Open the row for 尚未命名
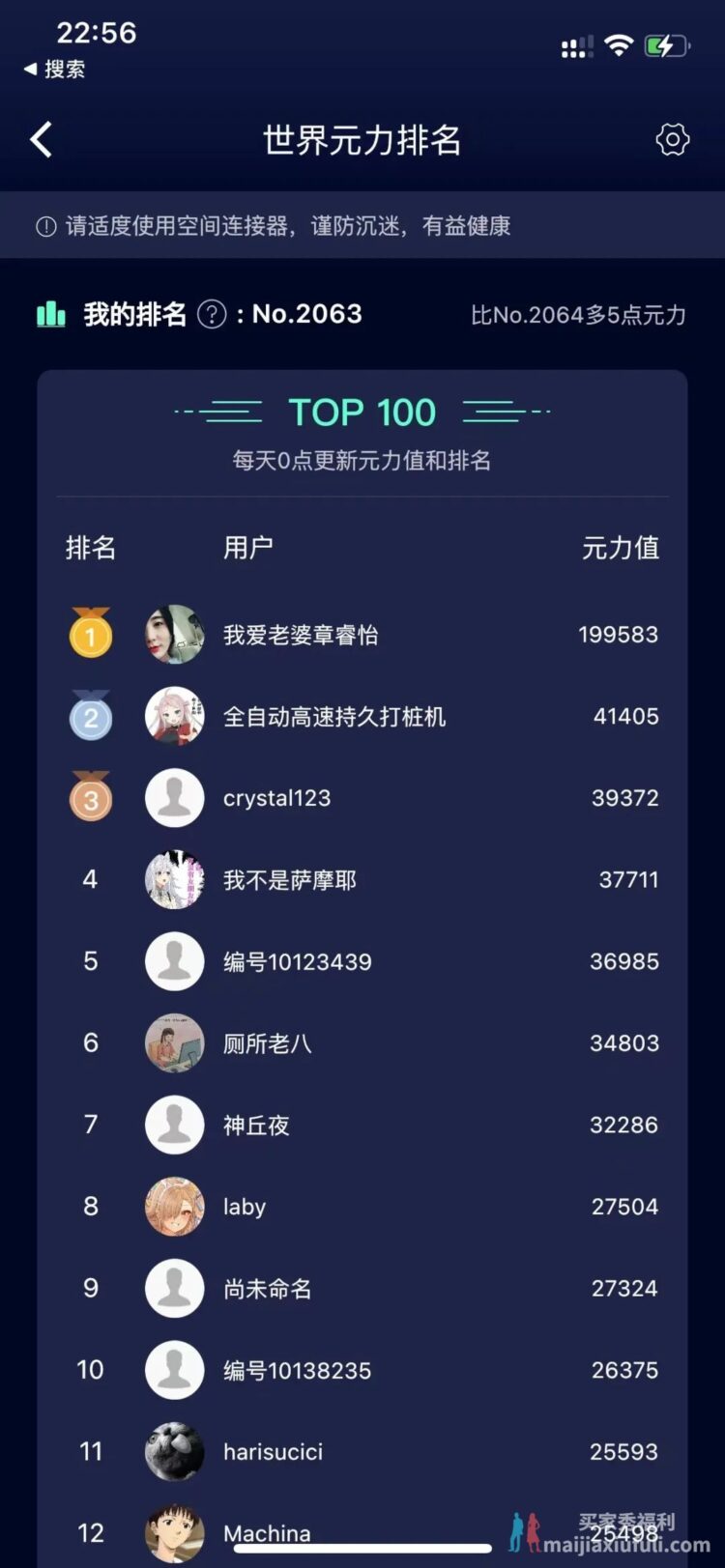This screenshot has width=725, height=1568. click(x=362, y=1288)
